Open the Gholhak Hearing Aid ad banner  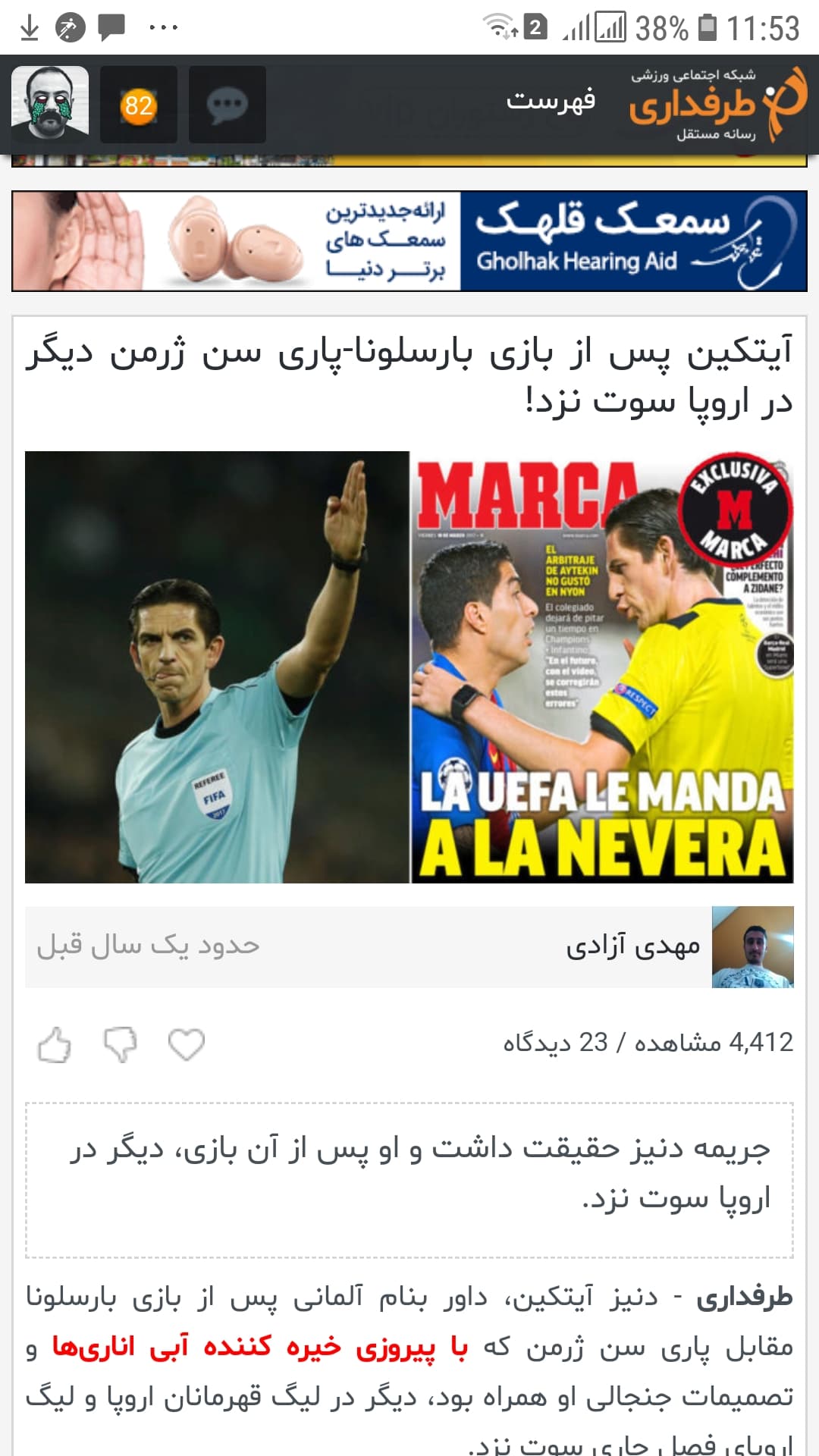point(409,241)
